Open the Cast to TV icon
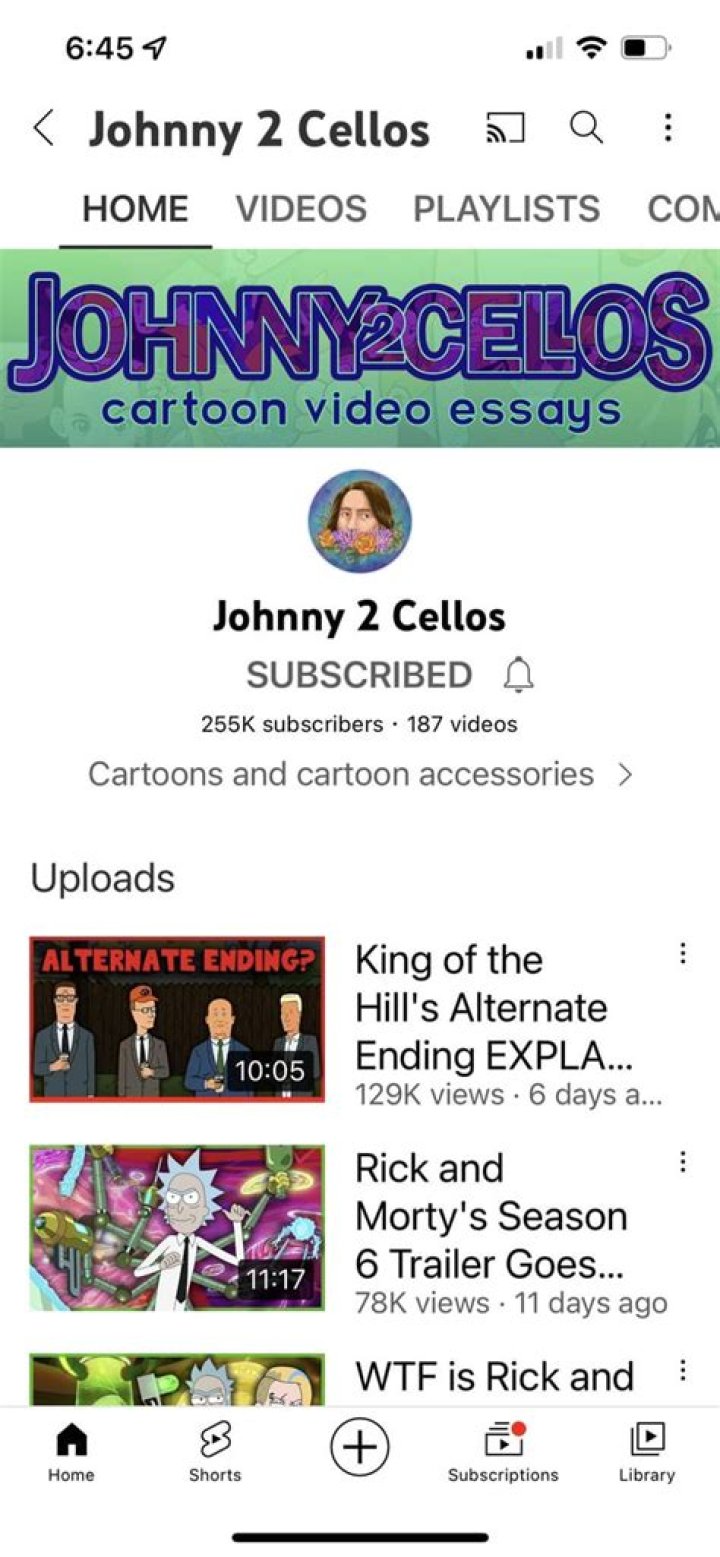 pyautogui.click(x=506, y=128)
